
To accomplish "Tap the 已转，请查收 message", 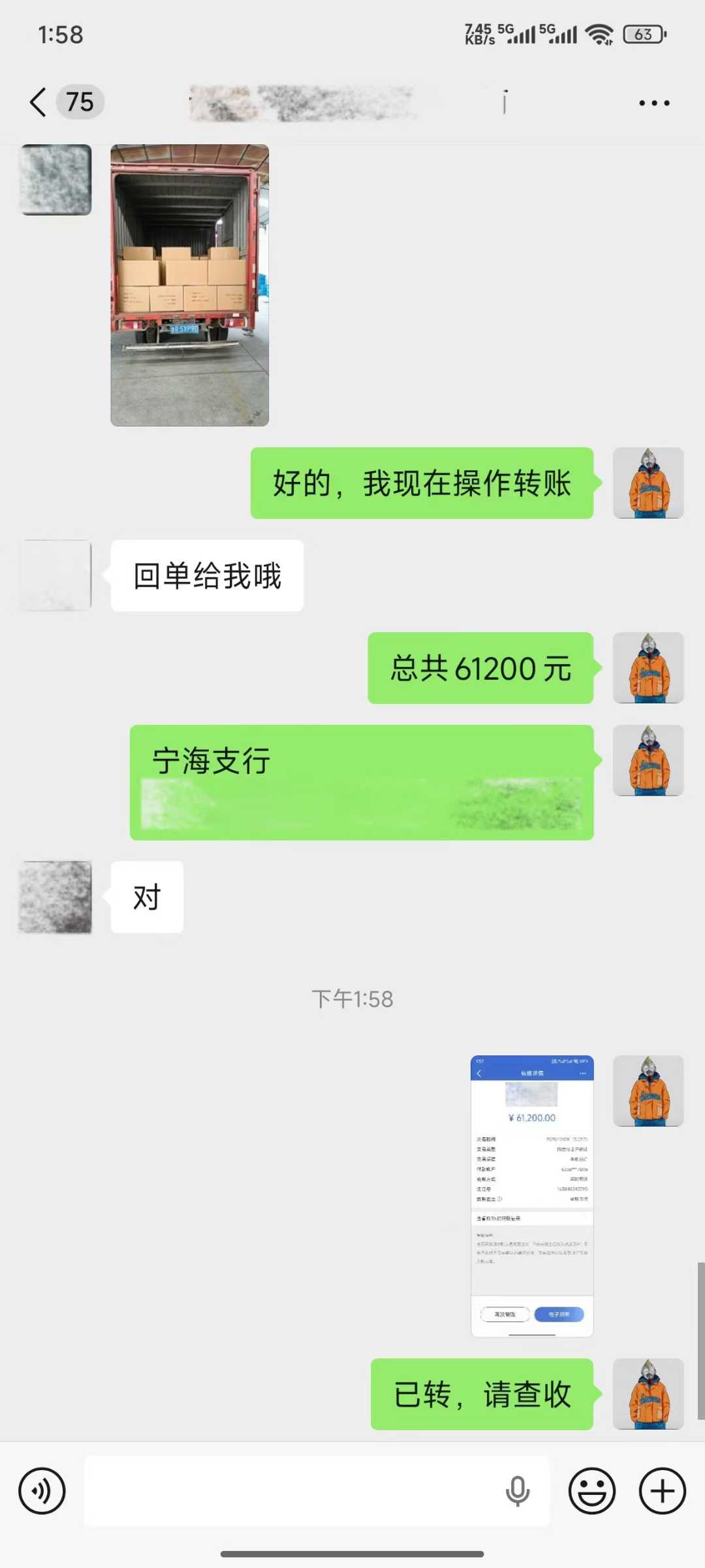I will [483, 1396].
